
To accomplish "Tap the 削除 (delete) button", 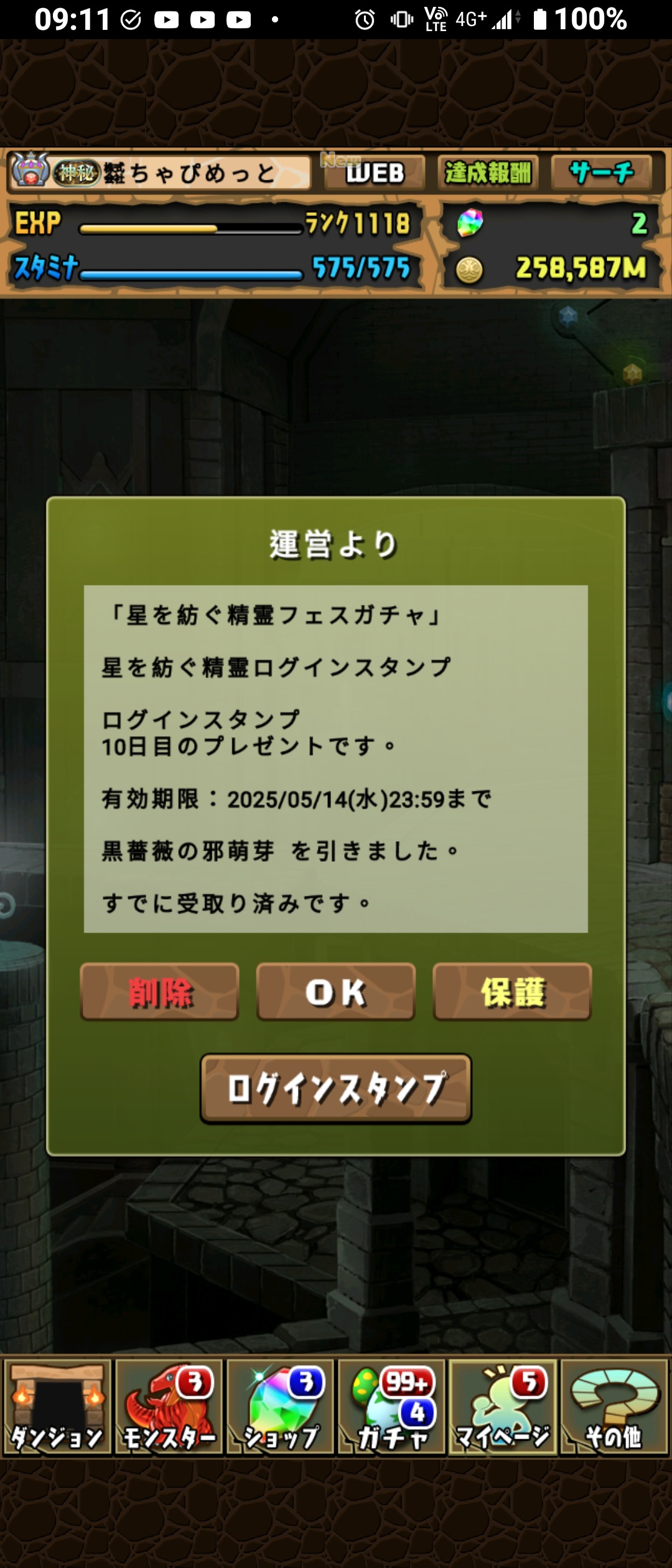I will click(159, 992).
